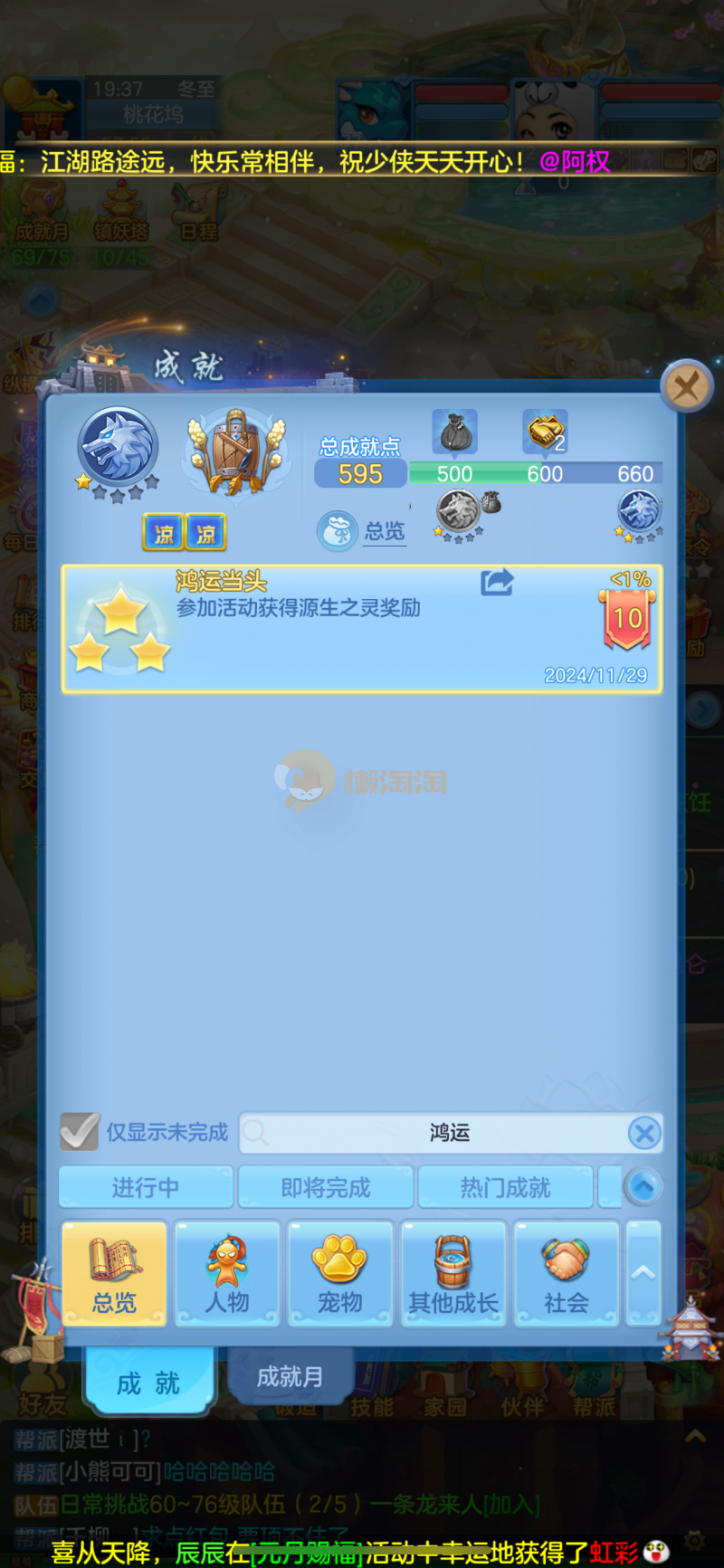Filter by 进行中 achievements
Screen dimensions: 724x1568
146,1187
